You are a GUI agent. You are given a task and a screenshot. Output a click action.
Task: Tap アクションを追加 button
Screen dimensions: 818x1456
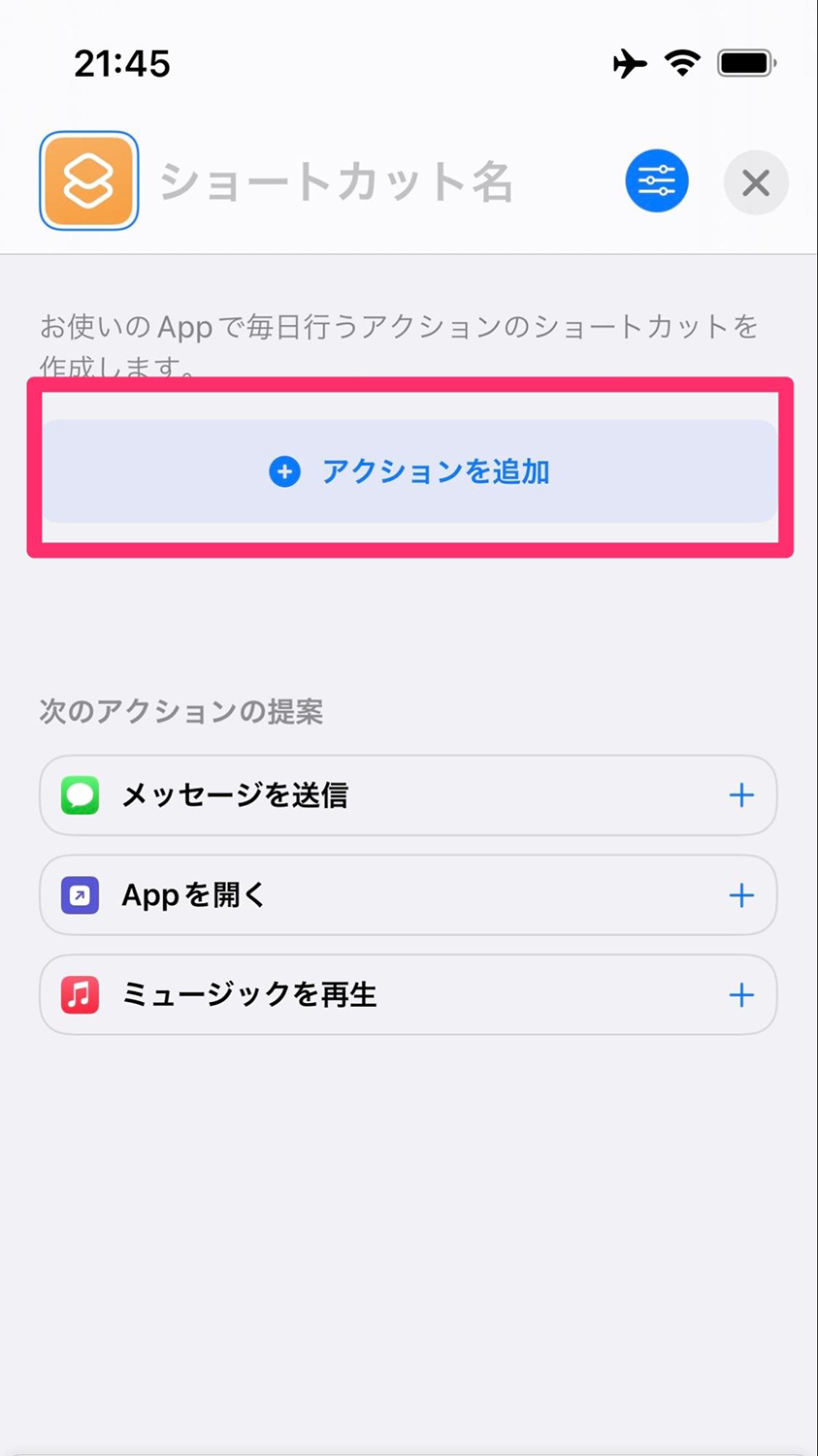coord(409,471)
